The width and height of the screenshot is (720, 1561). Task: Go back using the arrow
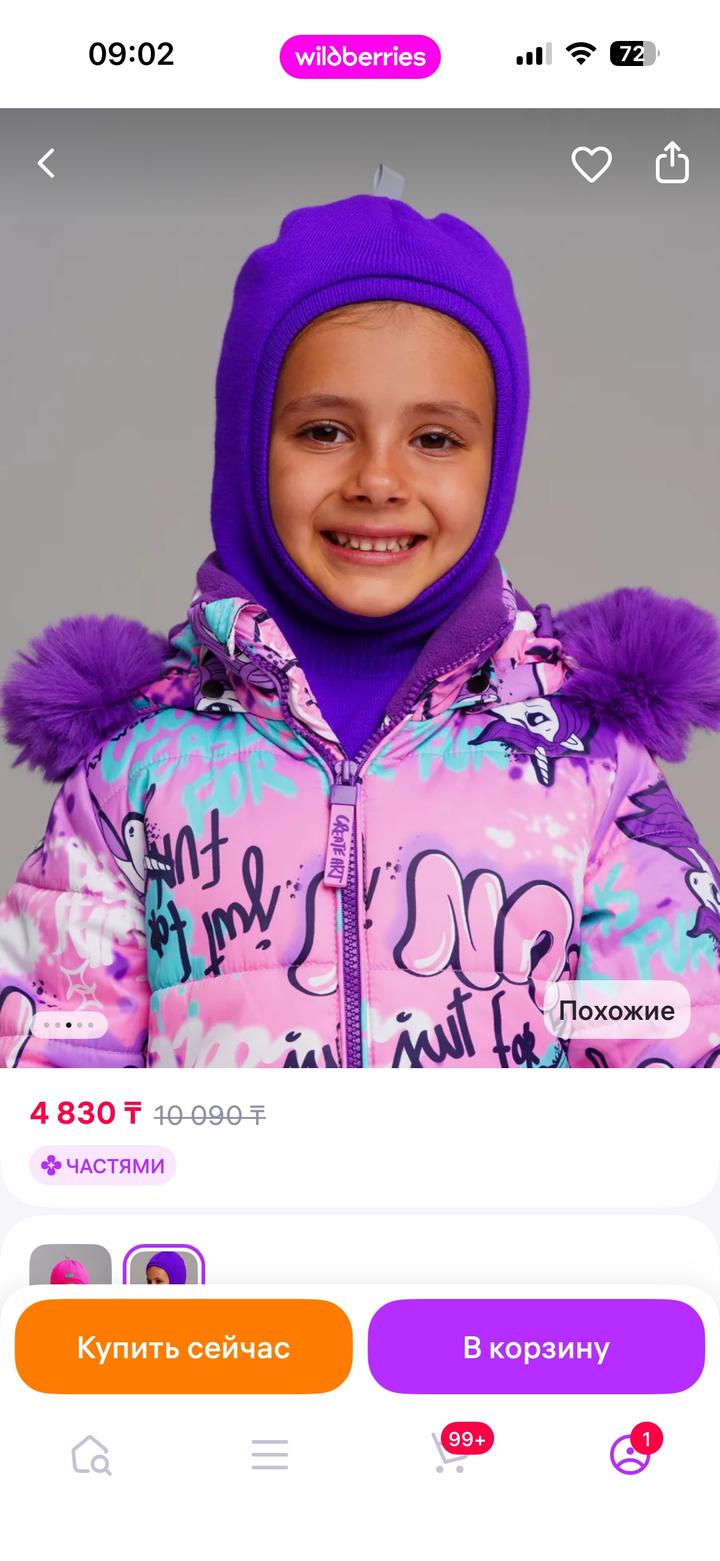pyautogui.click(x=46, y=164)
